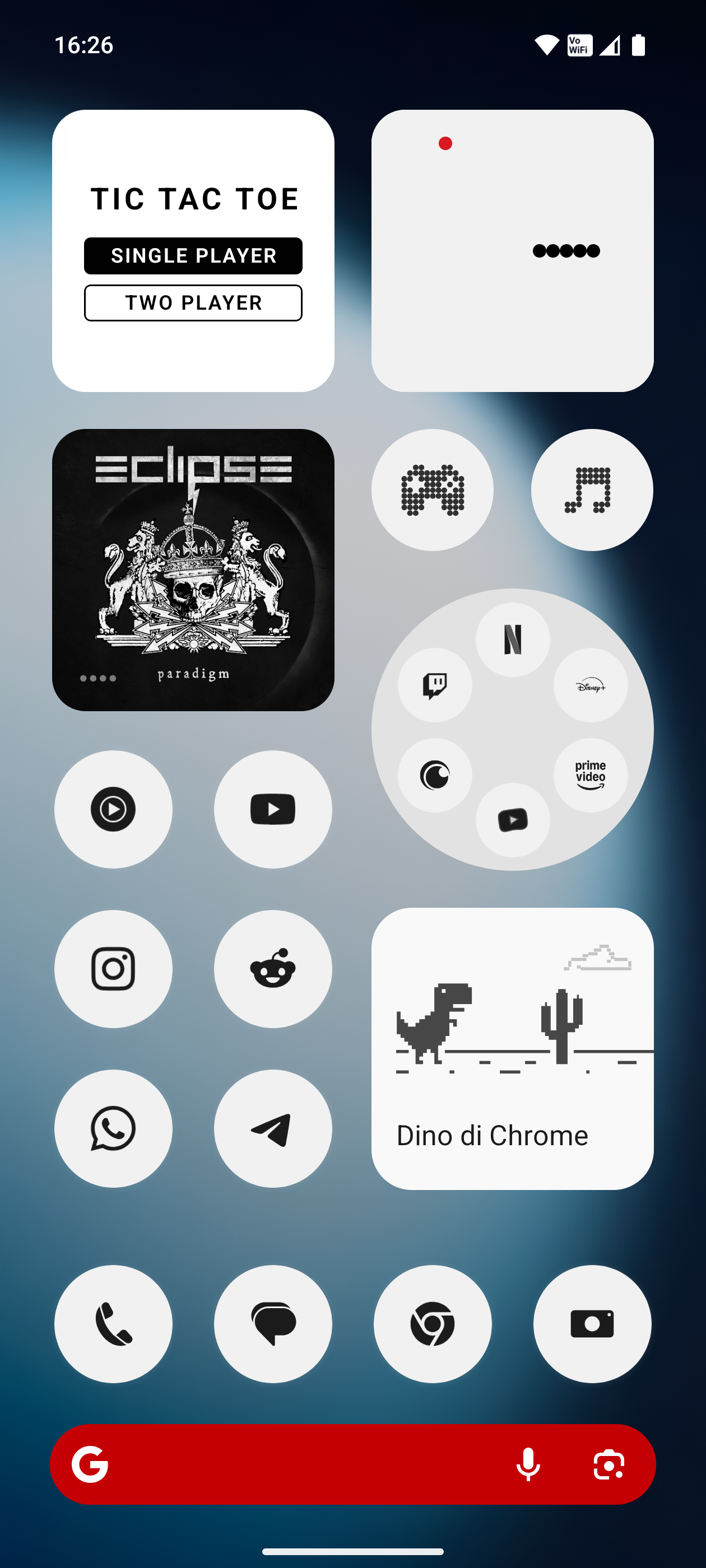706x1568 pixels.
Task: Open YouTube Music app
Action: [113, 810]
